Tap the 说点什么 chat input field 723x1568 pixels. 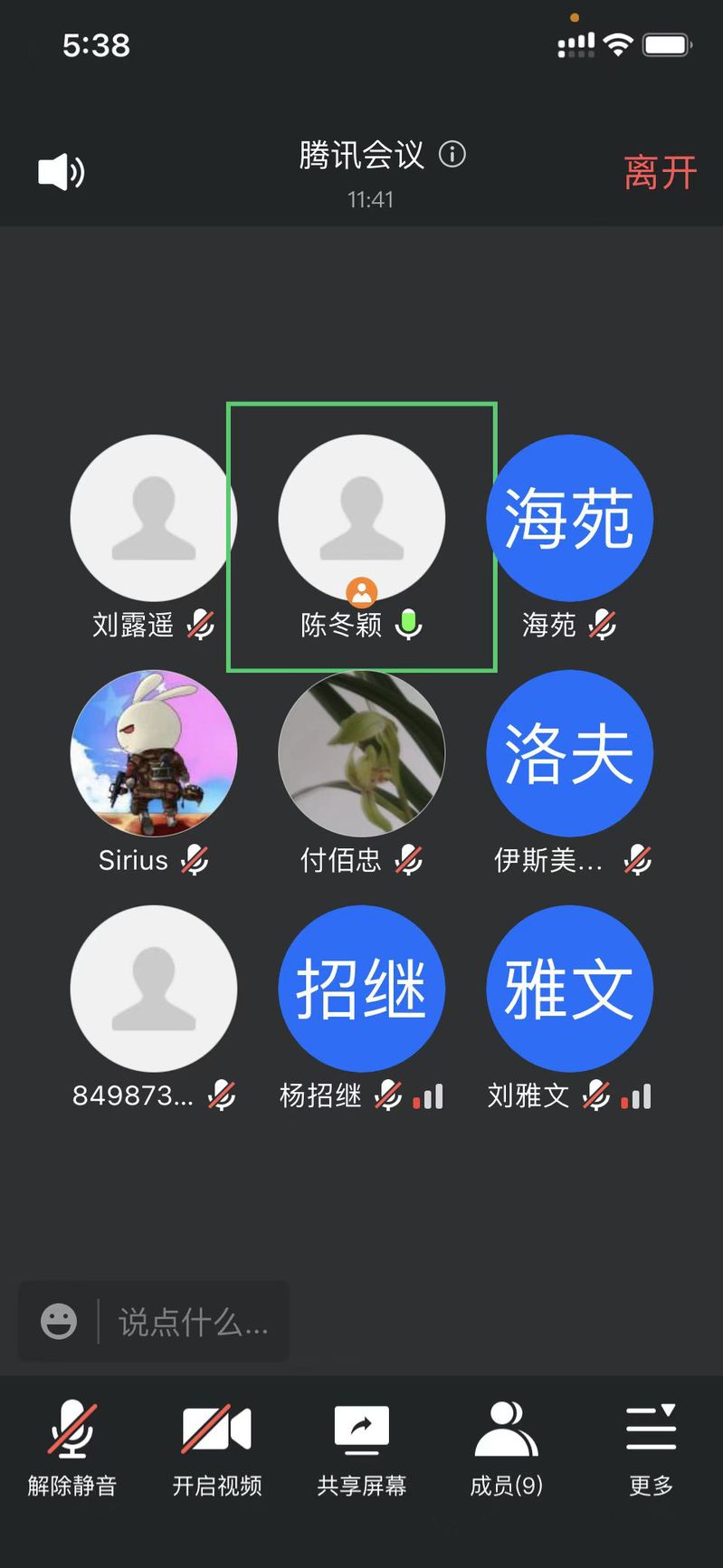193,1323
